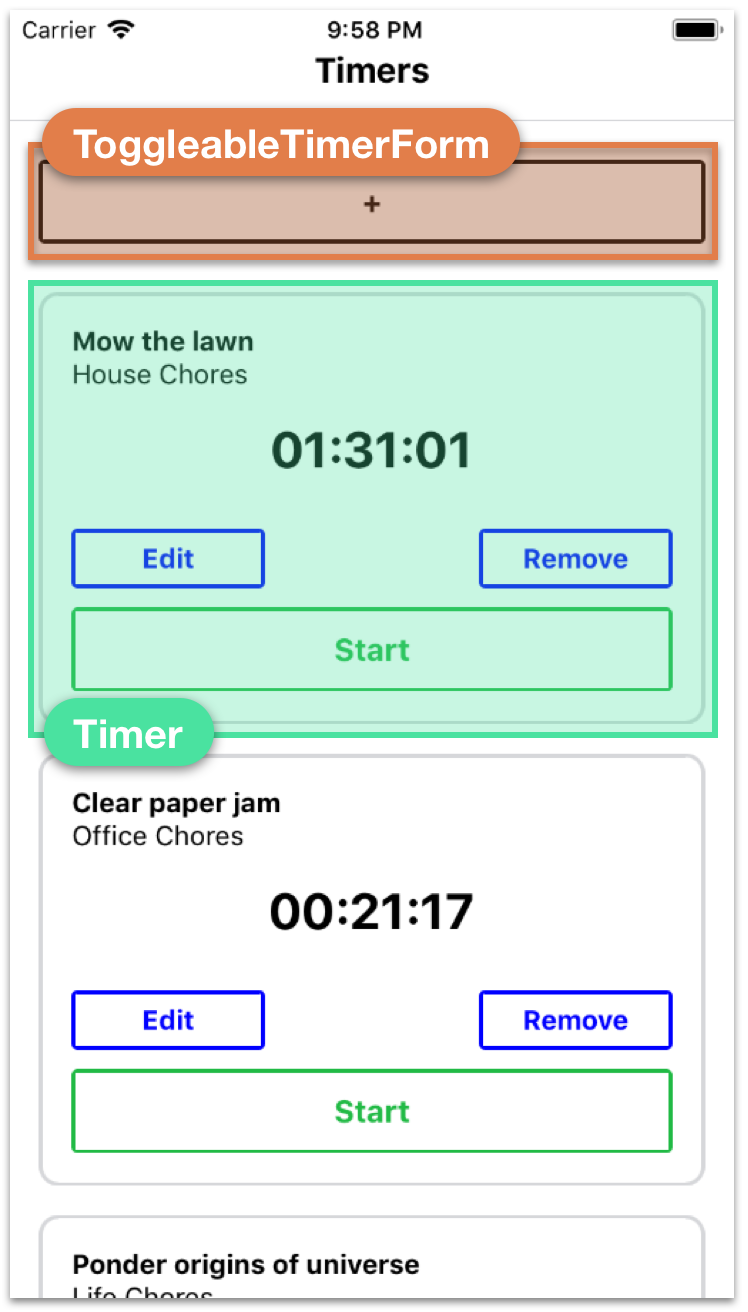Click the 9:58 PM clock in the status bar

point(374,29)
